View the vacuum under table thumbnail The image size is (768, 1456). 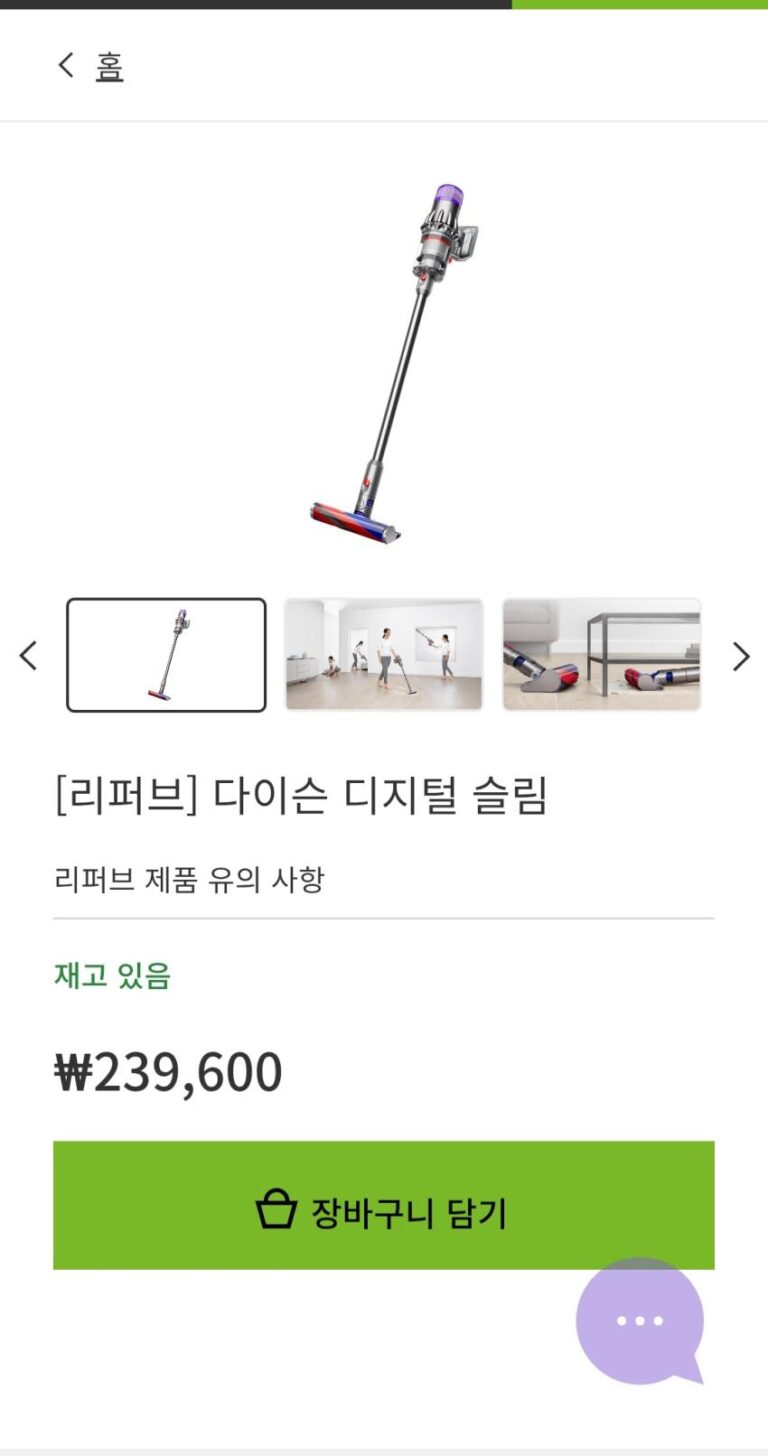pyautogui.click(x=601, y=655)
